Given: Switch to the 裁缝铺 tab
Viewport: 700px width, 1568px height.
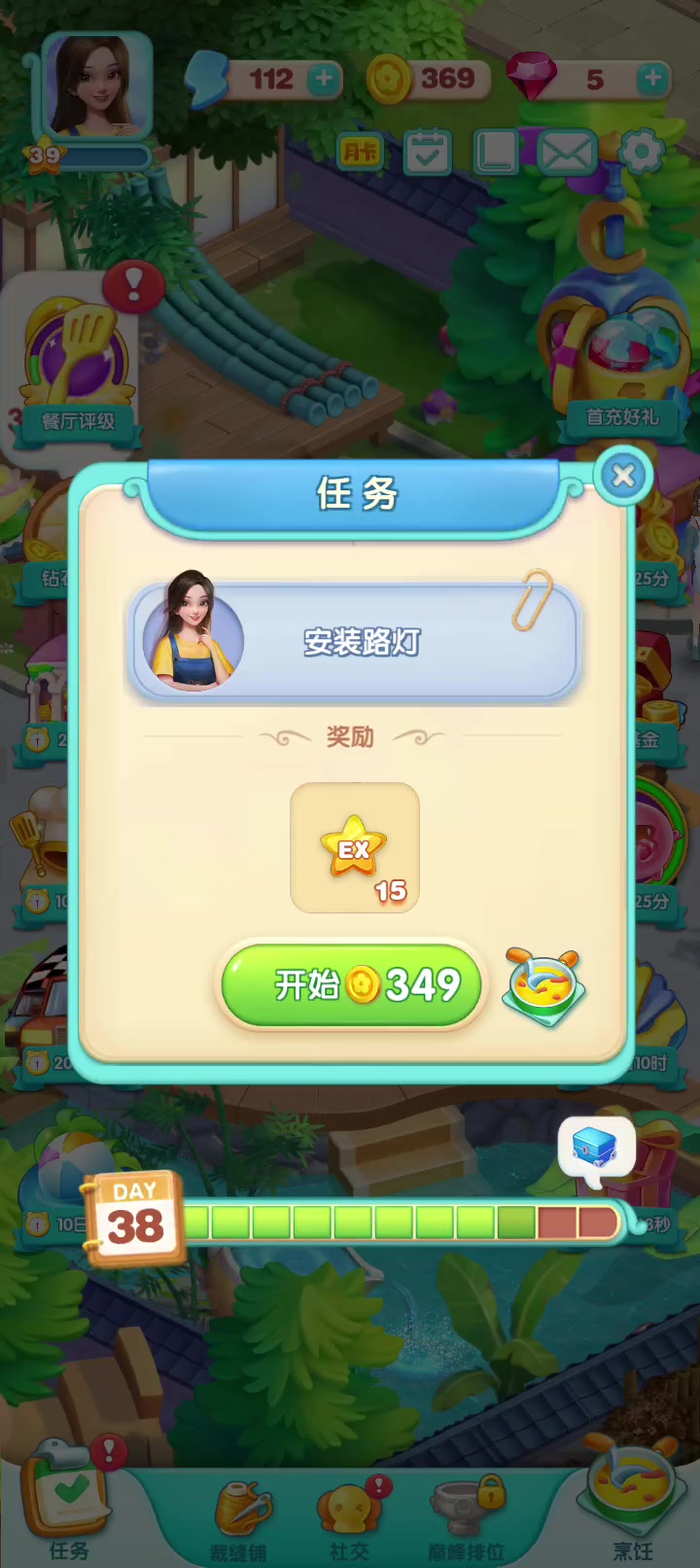Looking at the screenshot, I should click(x=239, y=1522).
